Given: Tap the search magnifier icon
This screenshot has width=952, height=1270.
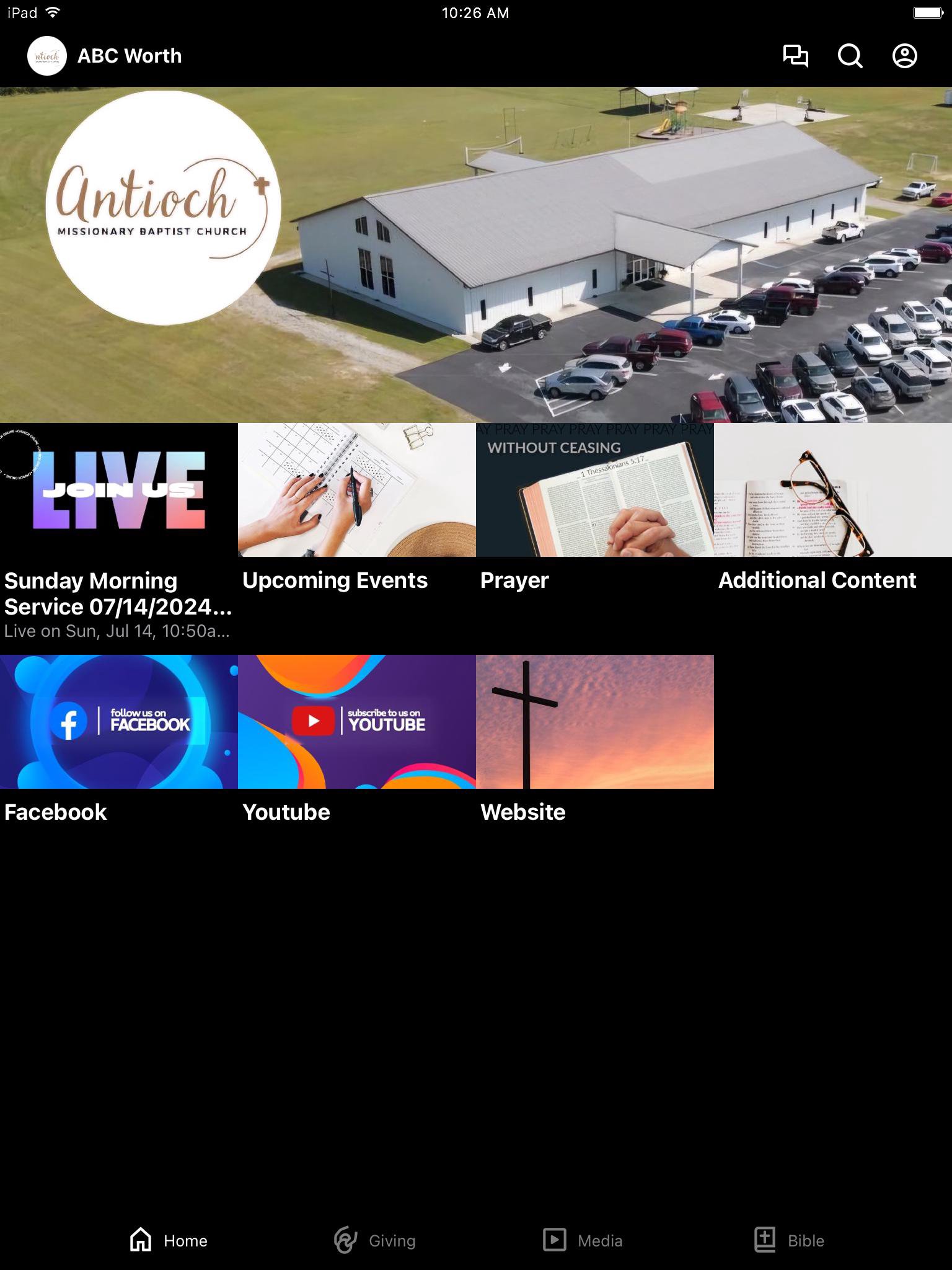Looking at the screenshot, I should [850, 56].
